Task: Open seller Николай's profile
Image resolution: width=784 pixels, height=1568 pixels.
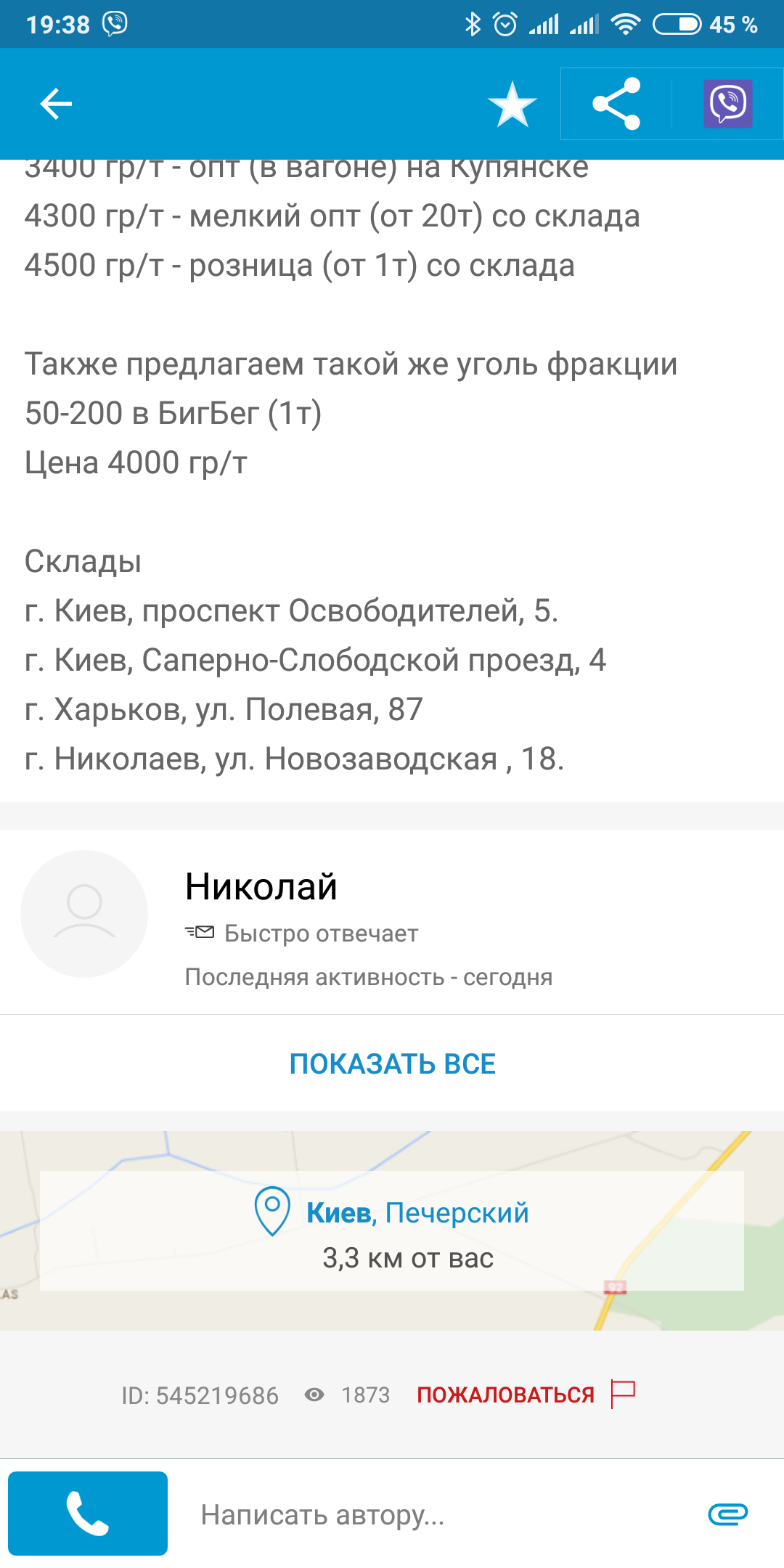Action: [392, 922]
